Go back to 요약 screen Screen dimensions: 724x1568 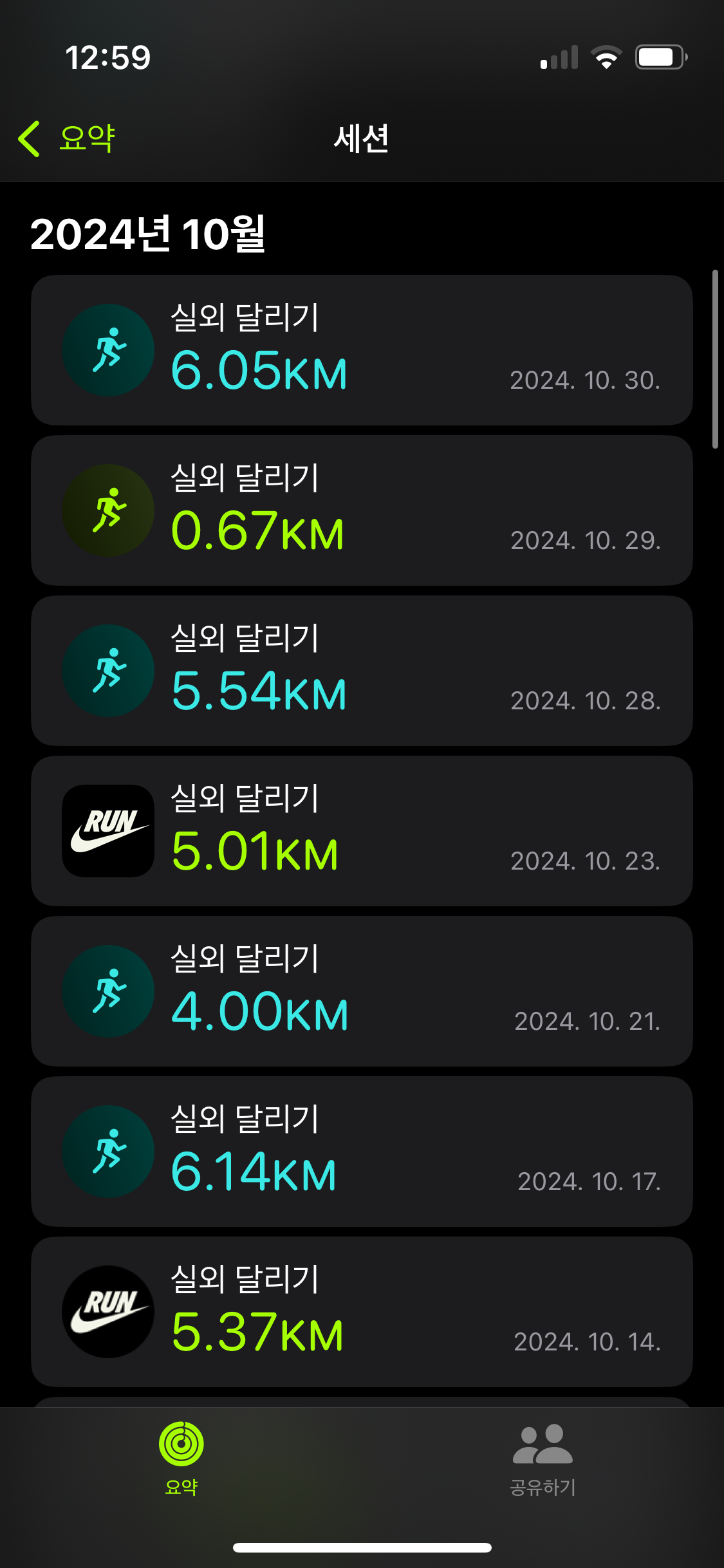coord(67,138)
